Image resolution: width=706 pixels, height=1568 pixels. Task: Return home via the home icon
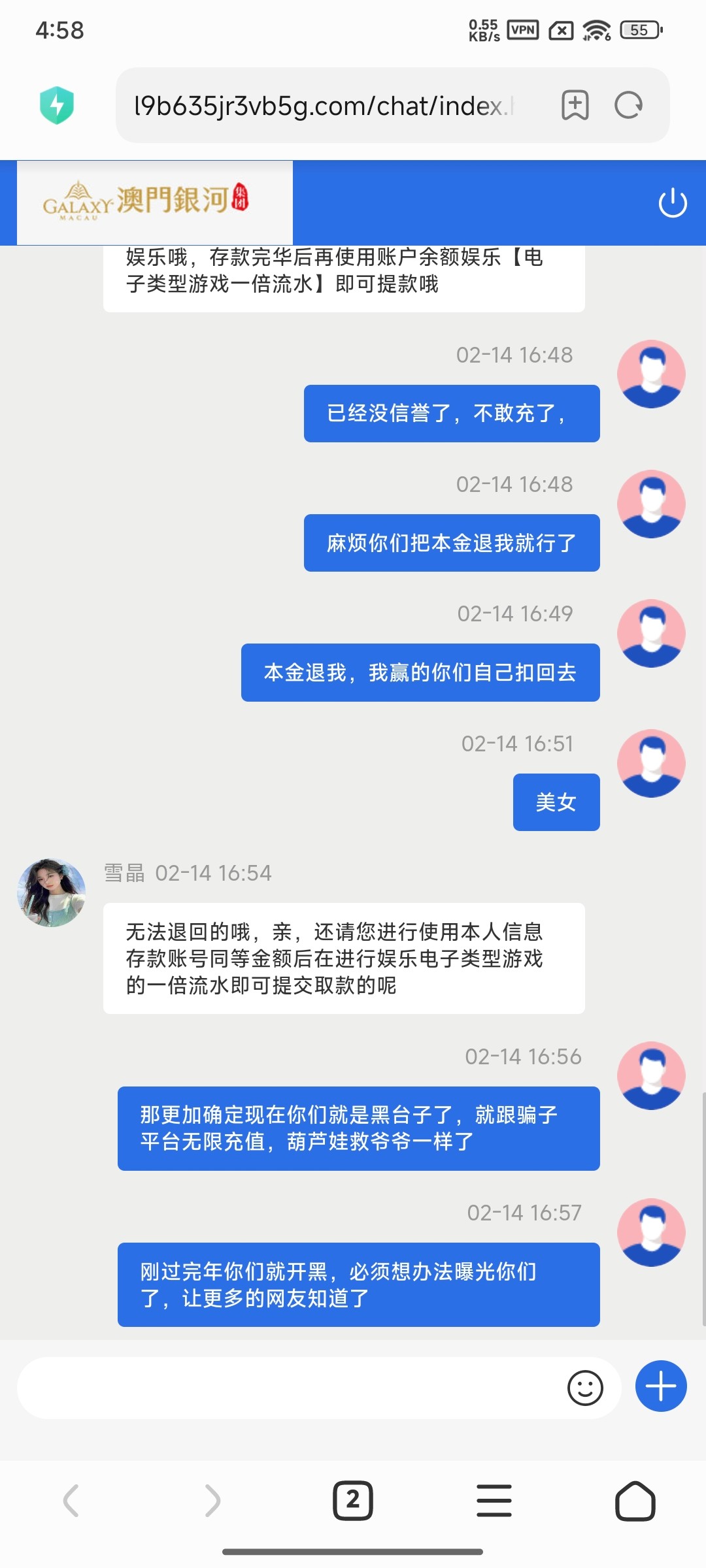(x=635, y=1501)
